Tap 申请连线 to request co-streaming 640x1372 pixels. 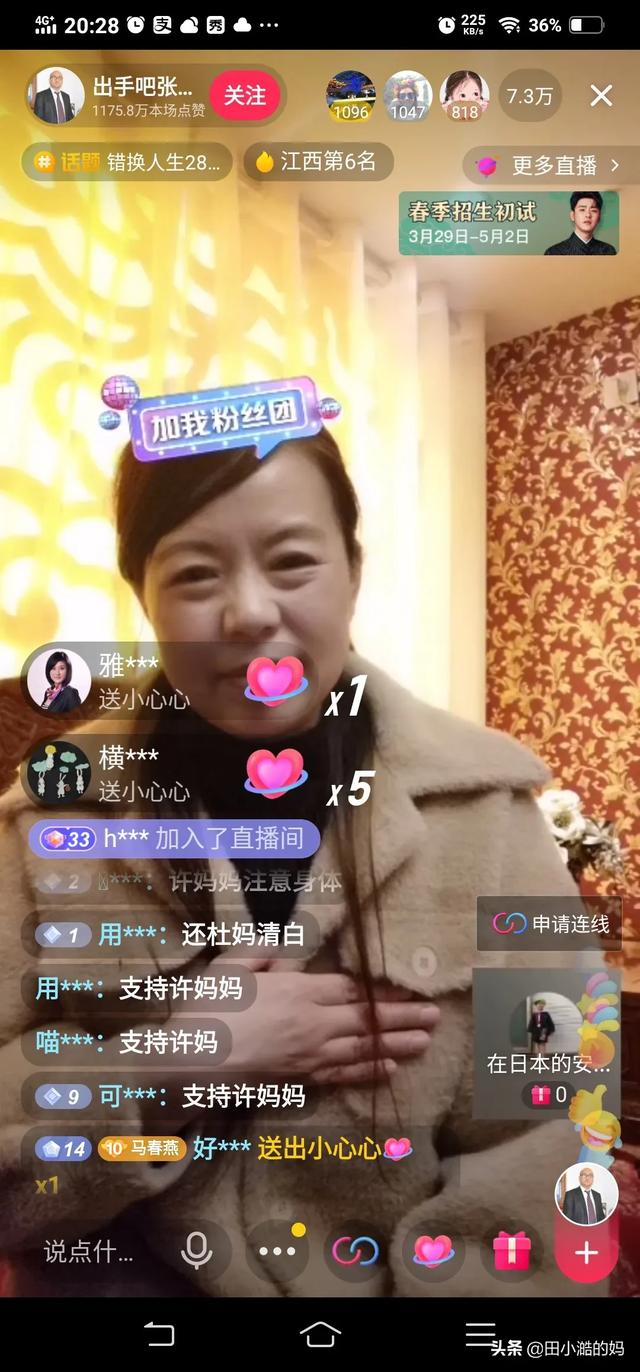[550, 924]
